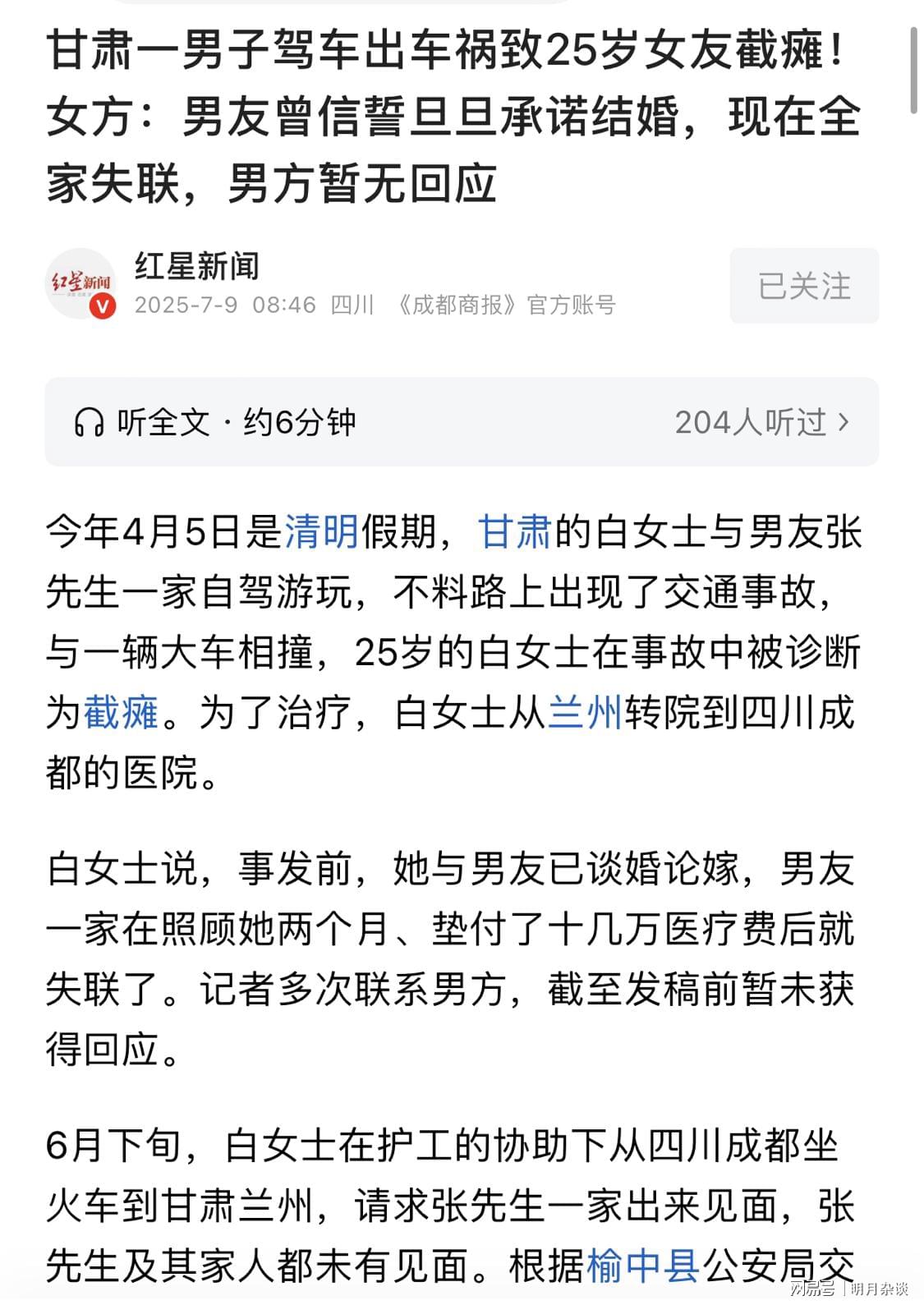The height and width of the screenshot is (1305, 924).
Task: Play the 听全文 audio reading
Action: pyautogui.click(x=215, y=422)
